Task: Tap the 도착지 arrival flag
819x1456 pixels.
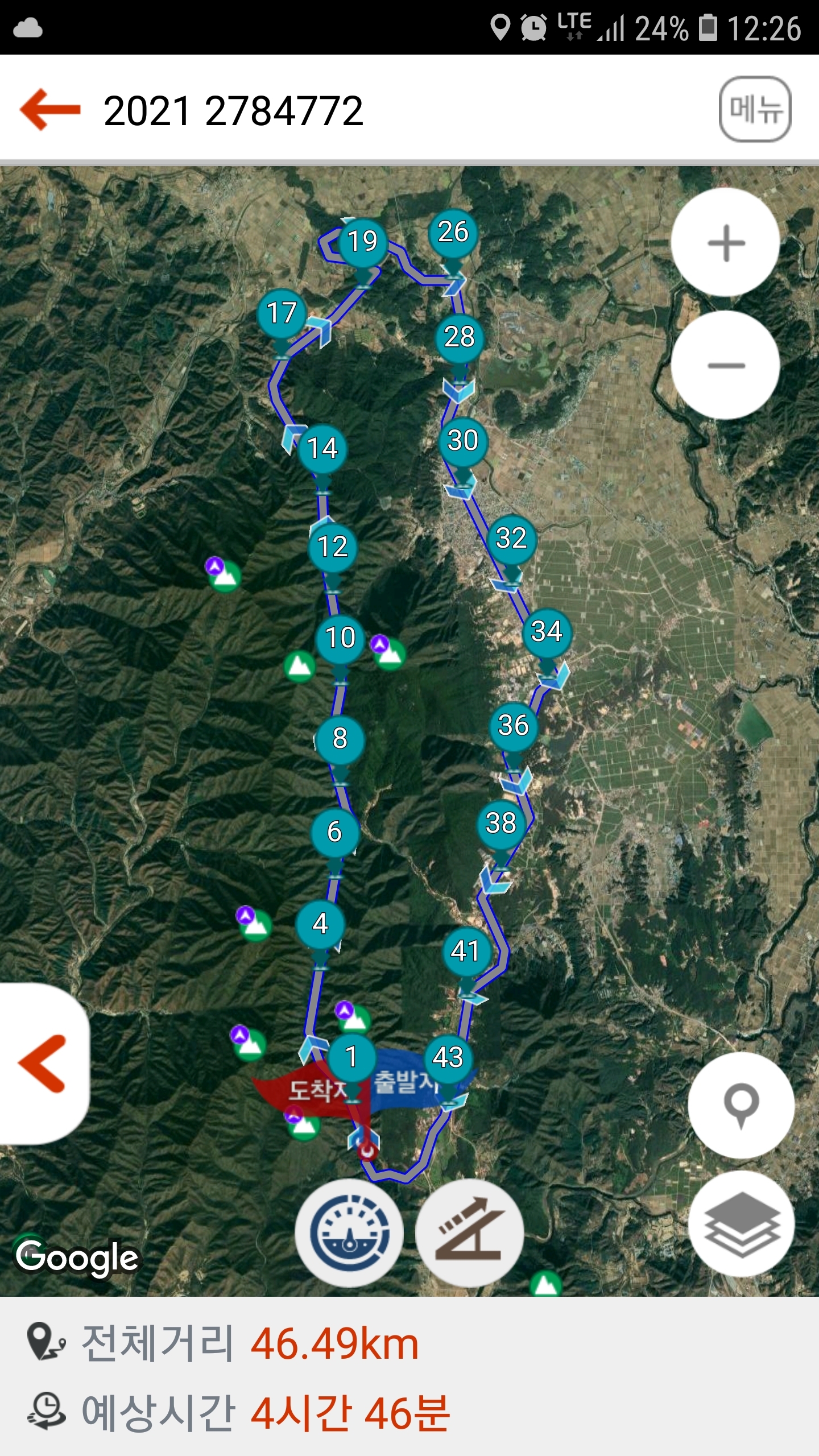Action: [312, 1089]
